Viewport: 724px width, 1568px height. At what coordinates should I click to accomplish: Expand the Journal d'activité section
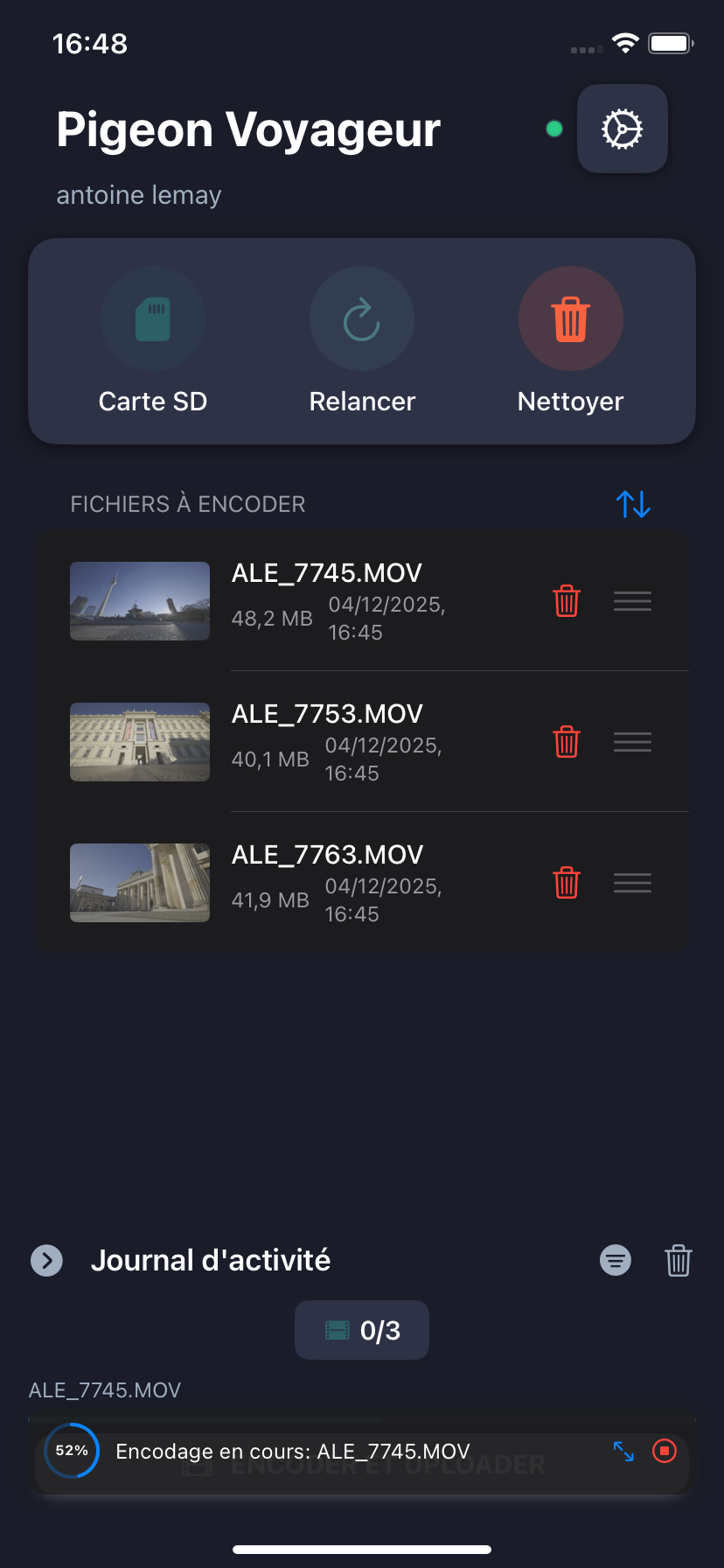pyautogui.click(x=46, y=1260)
